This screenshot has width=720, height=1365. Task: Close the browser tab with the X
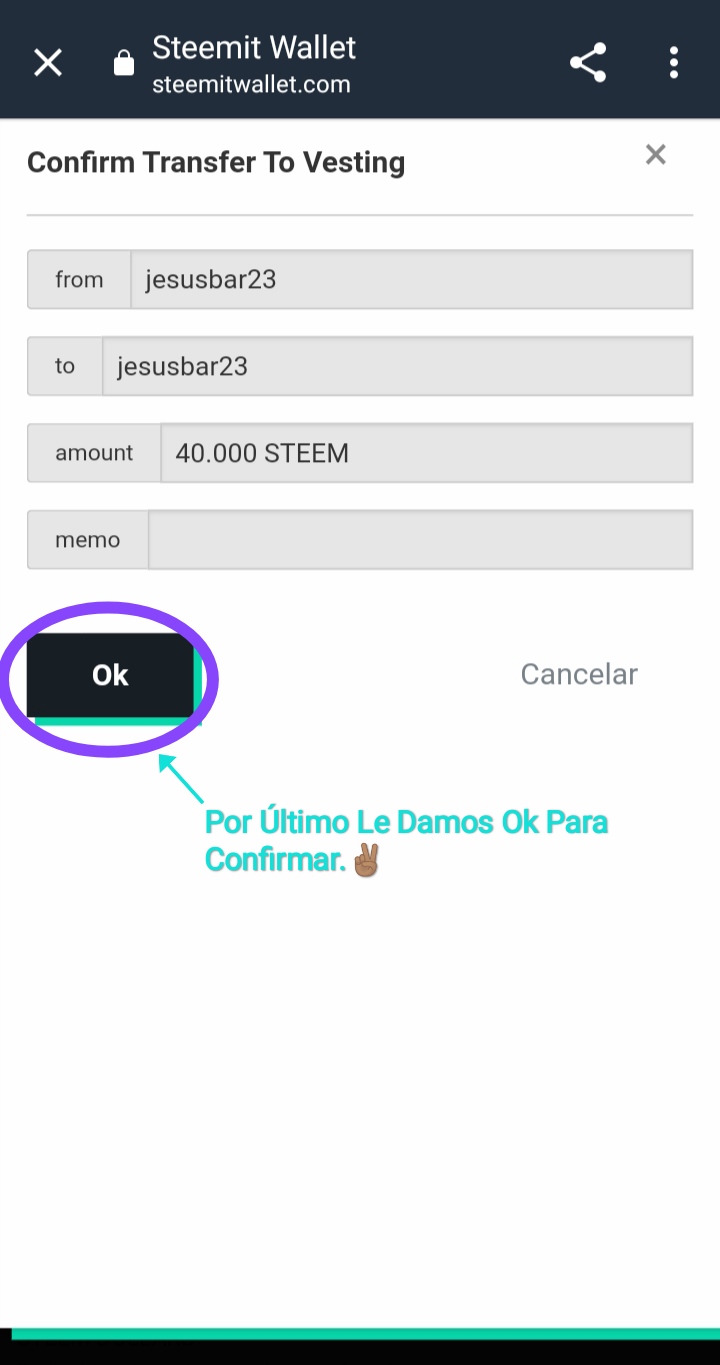pyautogui.click(x=48, y=63)
